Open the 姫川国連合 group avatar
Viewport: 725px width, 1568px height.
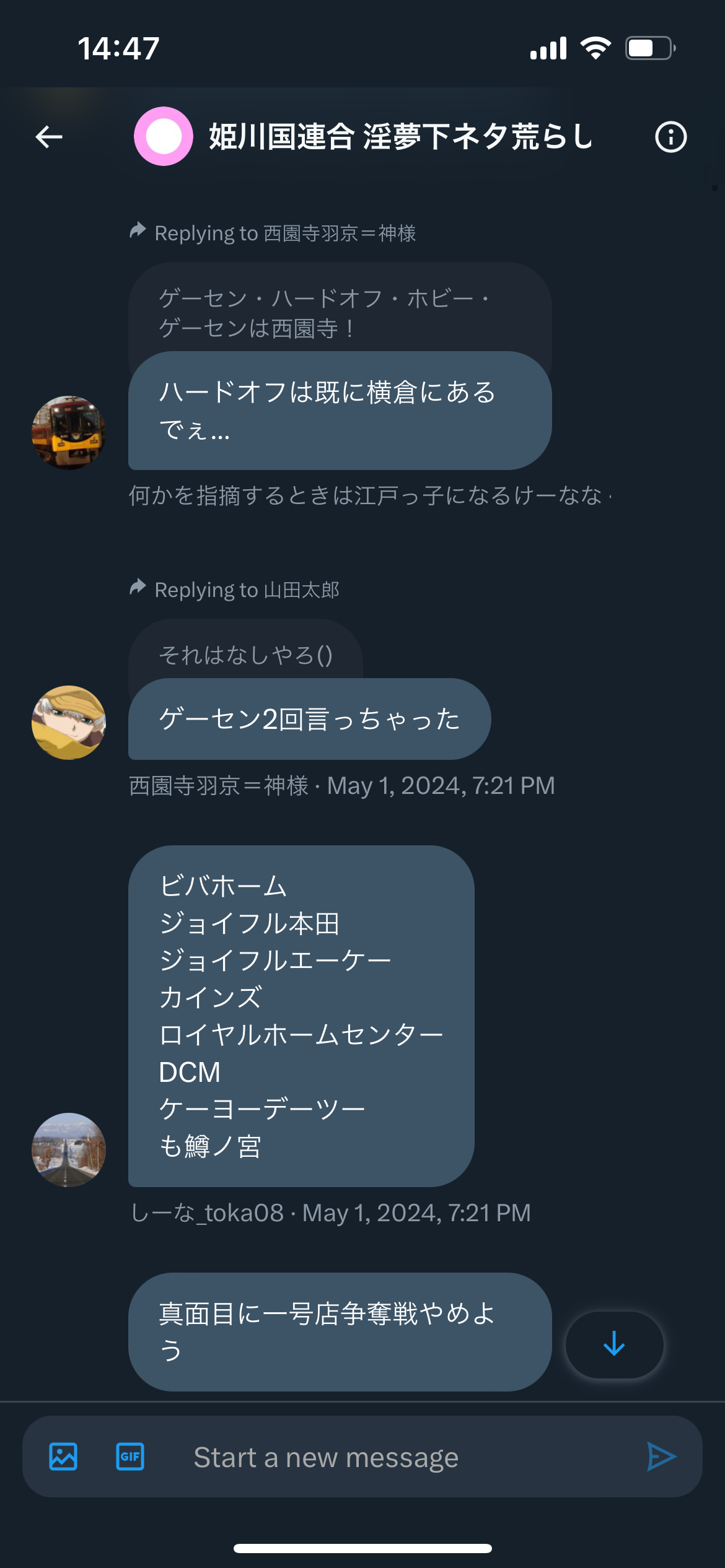(x=164, y=136)
